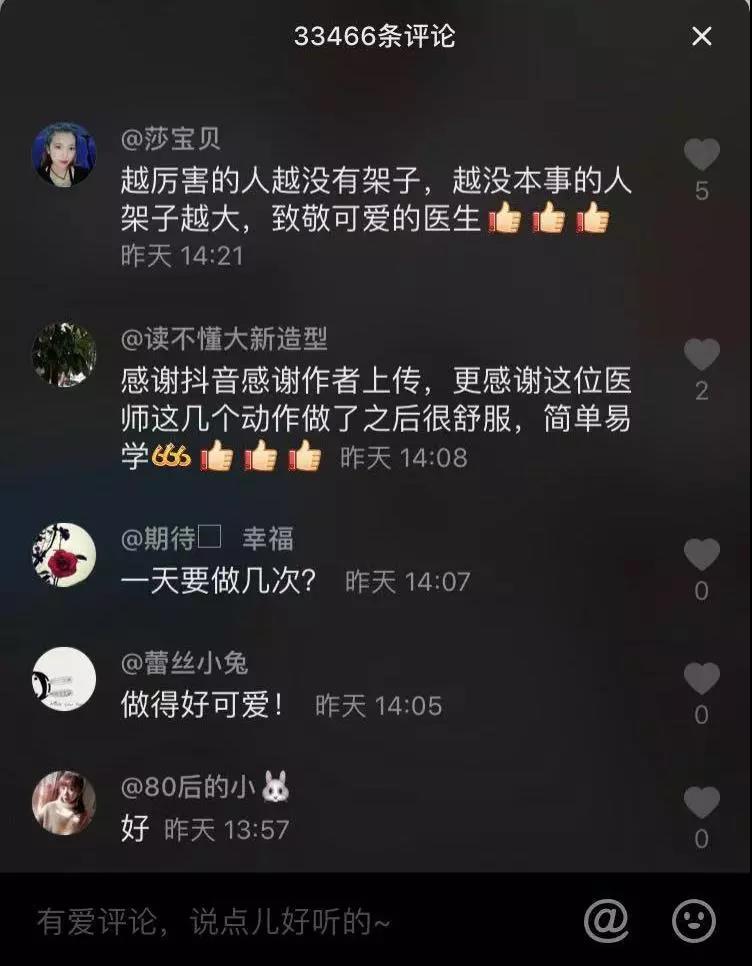Viewport: 752px width, 966px height.
Task: Close the comments panel
Action: point(702,36)
